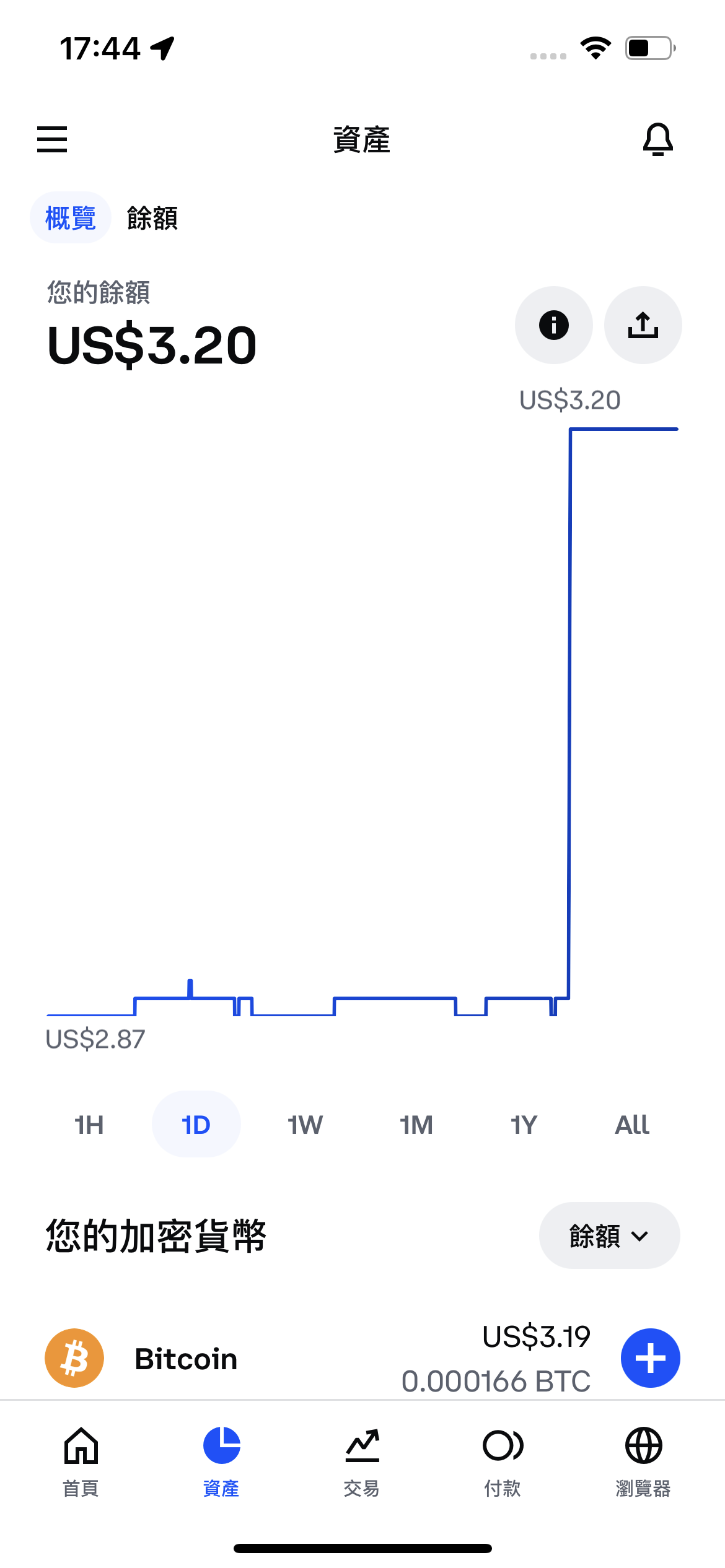The width and height of the screenshot is (725, 1568).
Task: Show the 1M chart range
Action: (x=416, y=1125)
